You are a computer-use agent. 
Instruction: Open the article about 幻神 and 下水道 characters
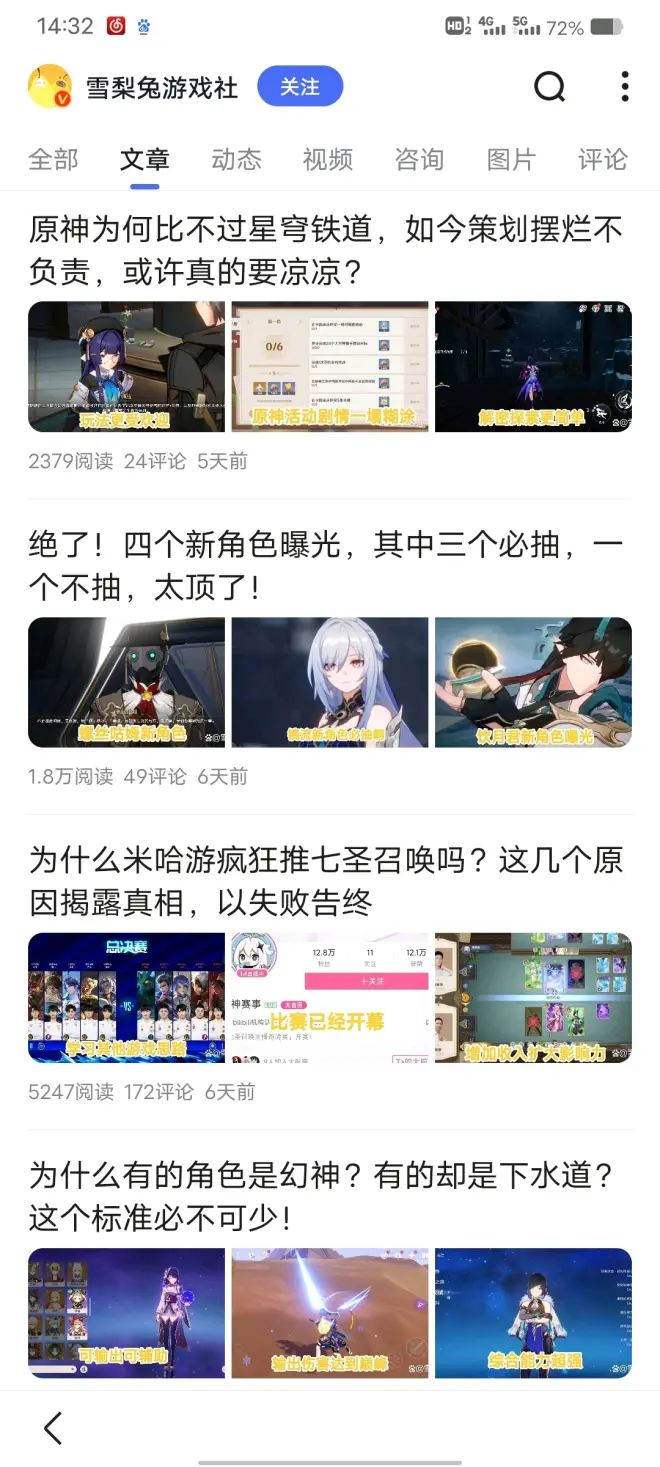click(x=326, y=1196)
